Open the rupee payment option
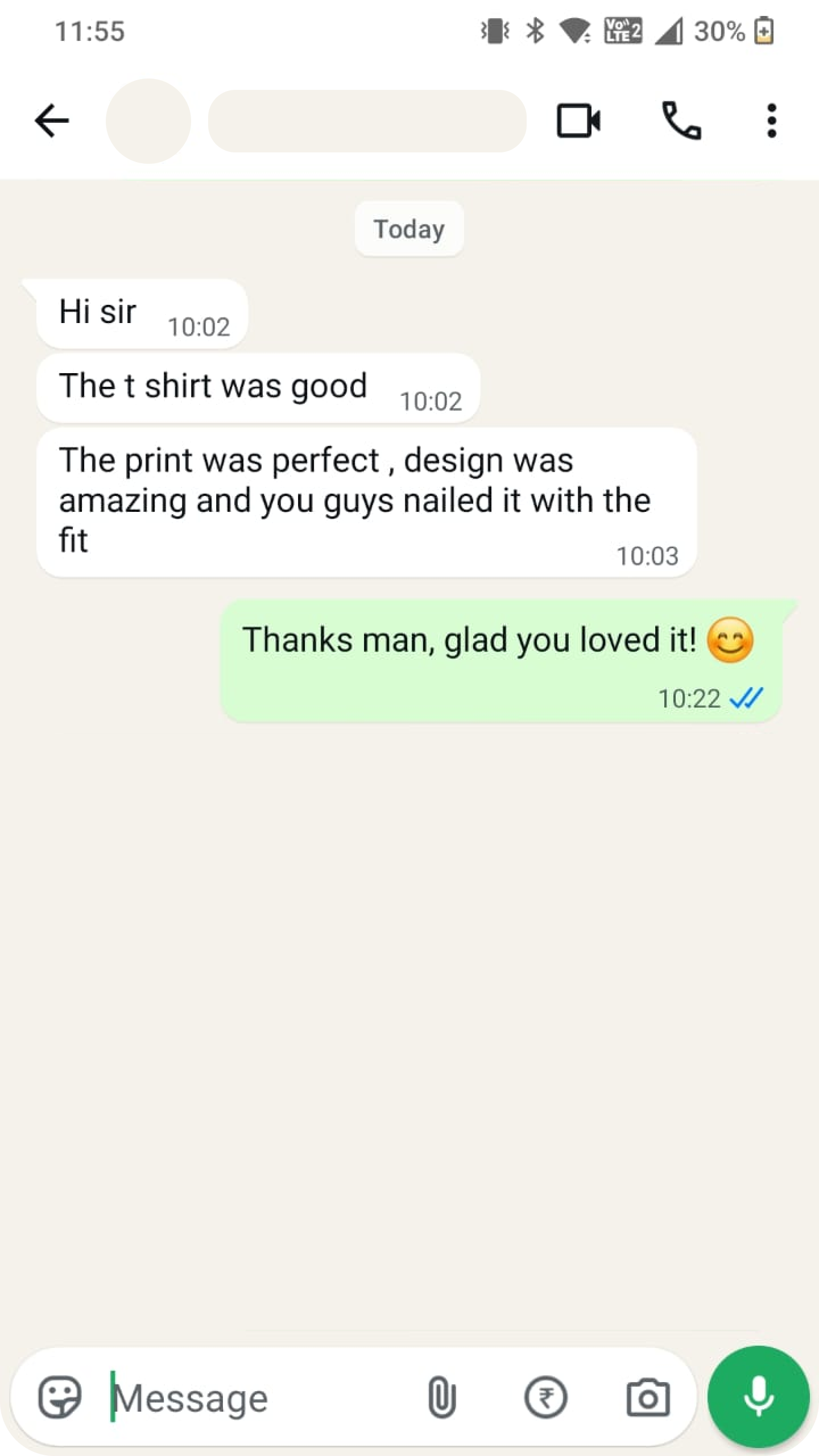The height and width of the screenshot is (1456, 819). [545, 1397]
